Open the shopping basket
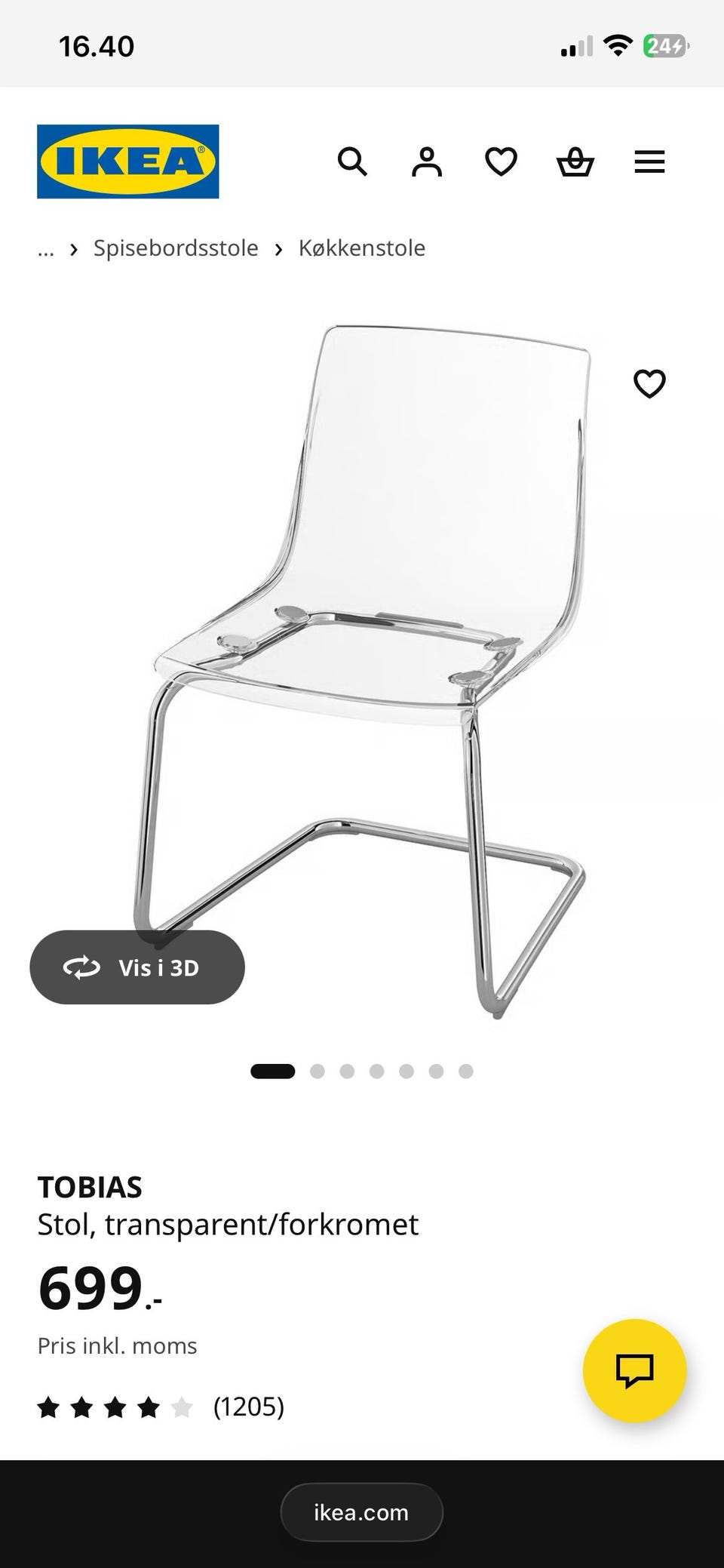This screenshot has height=1568, width=724. (x=575, y=161)
